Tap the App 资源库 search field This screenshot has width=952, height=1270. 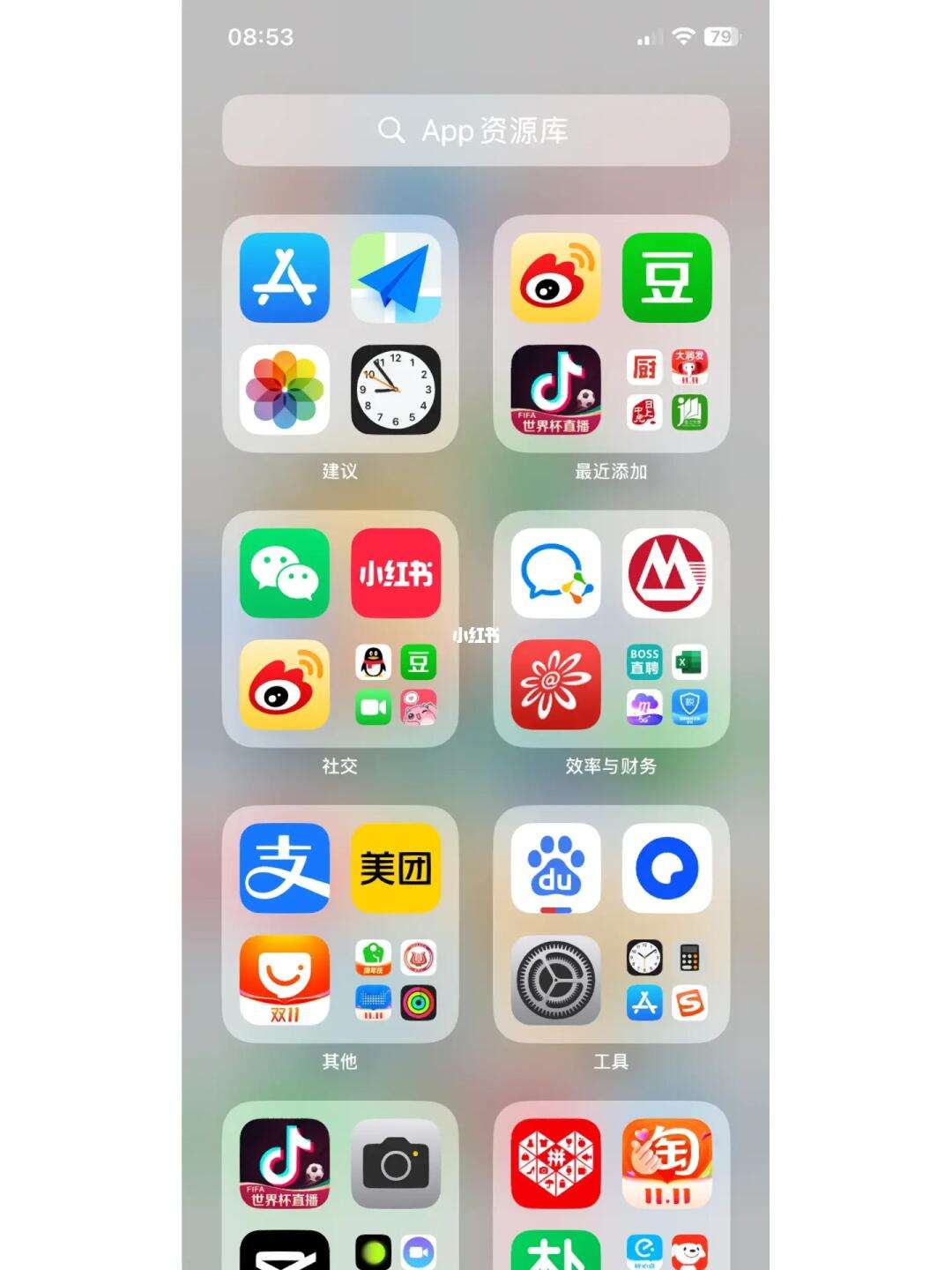click(x=476, y=131)
